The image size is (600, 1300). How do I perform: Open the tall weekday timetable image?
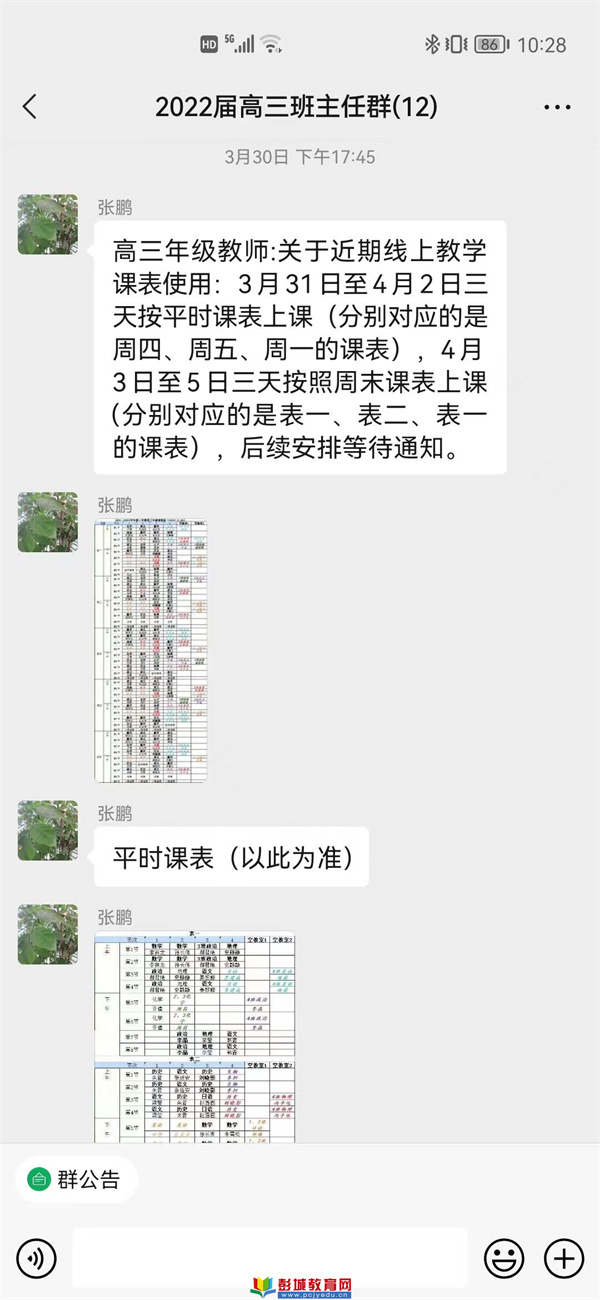coord(151,650)
